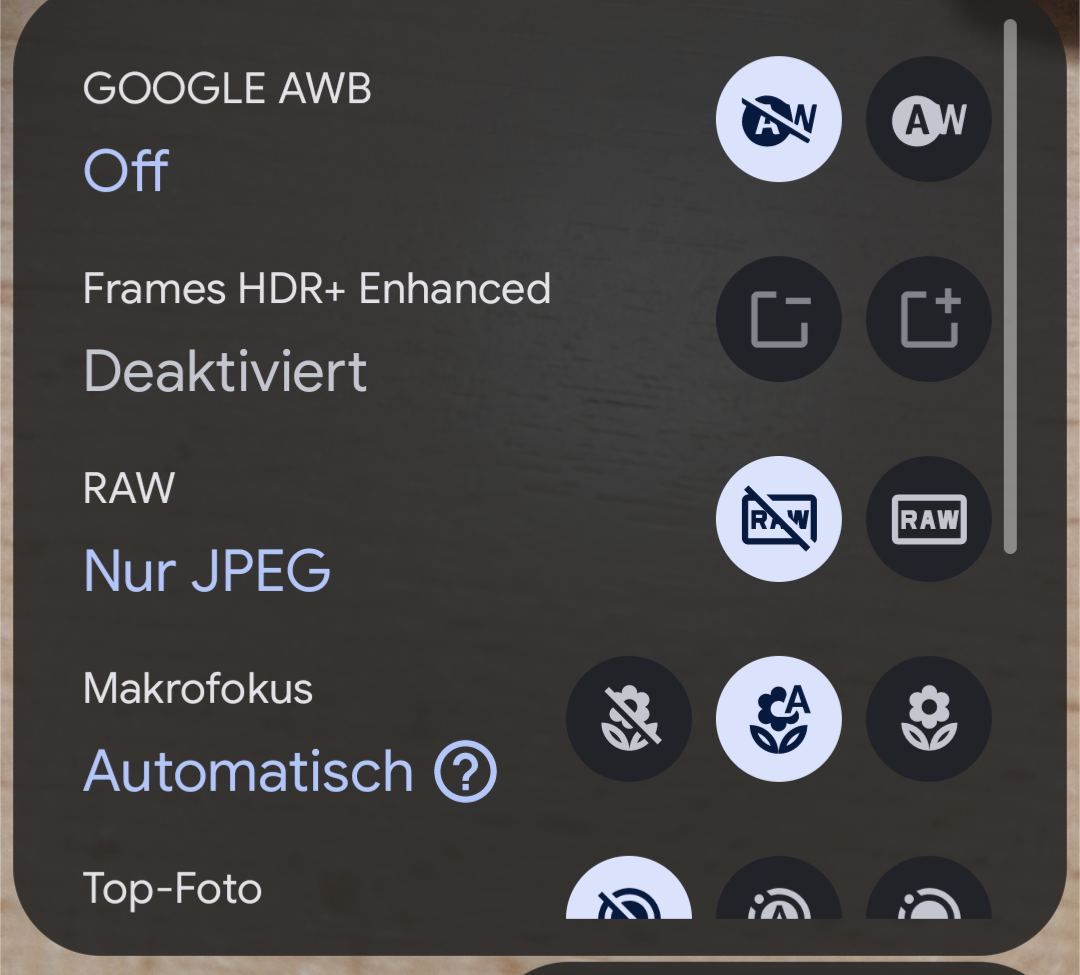Turn Top-Foto on
1080x975 pixels.
(x=928, y=895)
